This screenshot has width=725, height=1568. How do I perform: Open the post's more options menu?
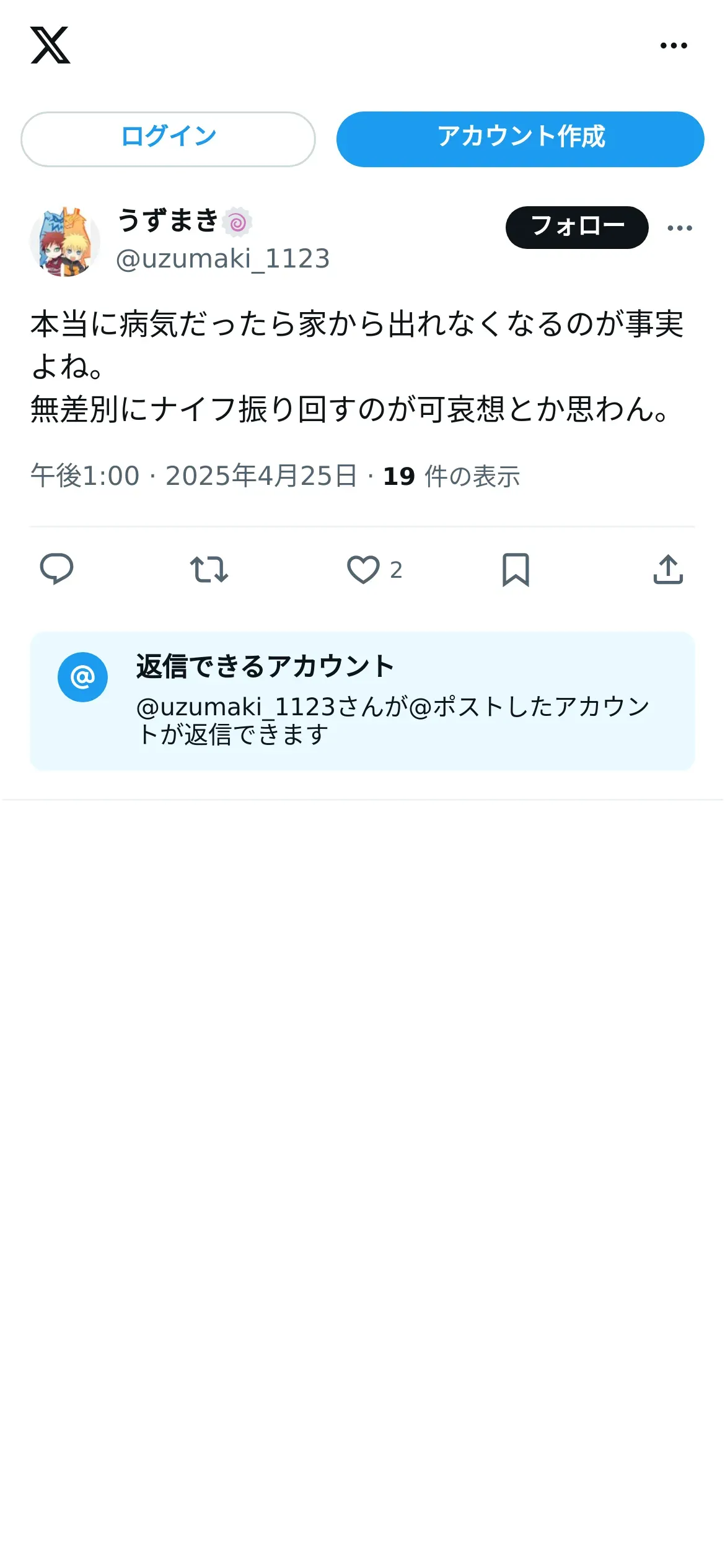pyautogui.click(x=680, y=228)
